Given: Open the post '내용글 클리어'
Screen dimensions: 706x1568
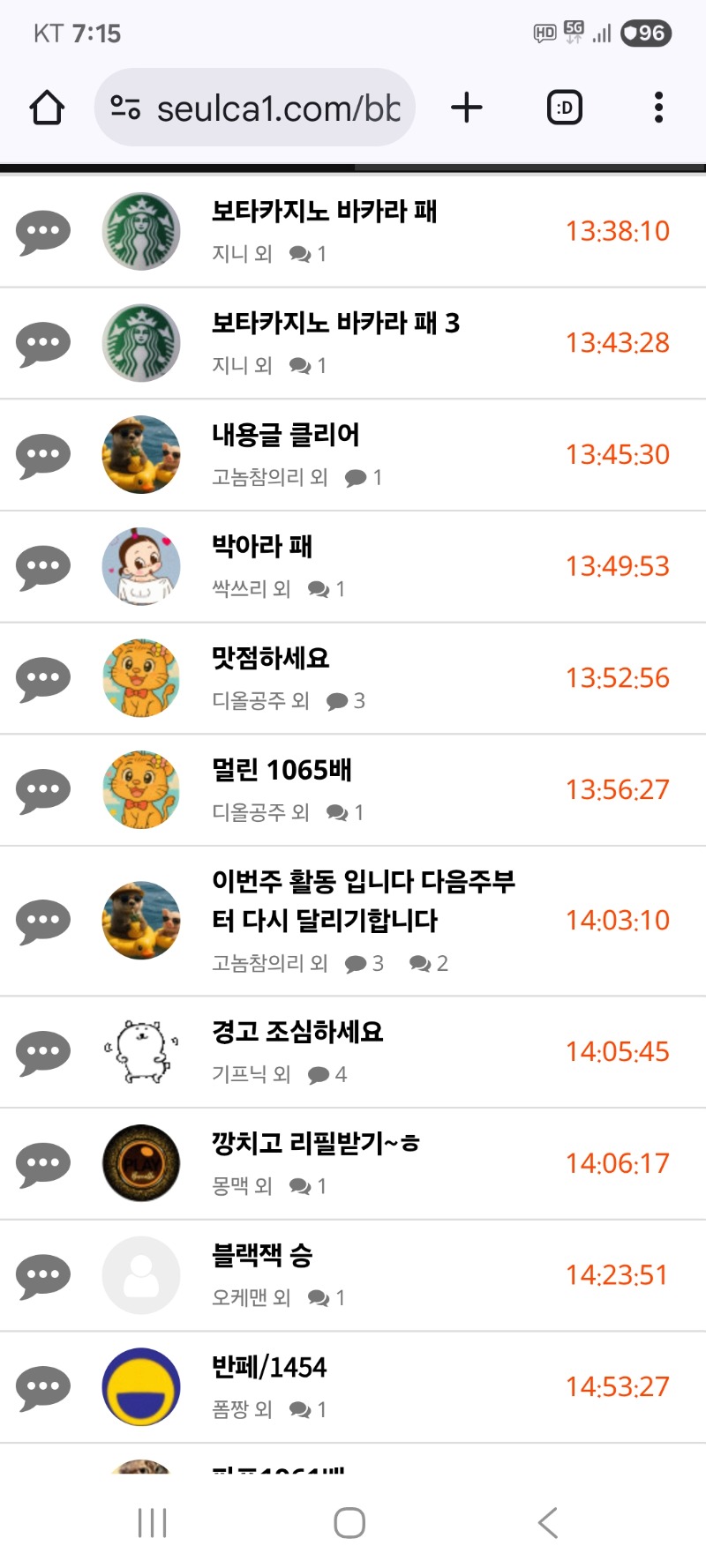Looking at the screenshot, I should (x=286, y=436).
